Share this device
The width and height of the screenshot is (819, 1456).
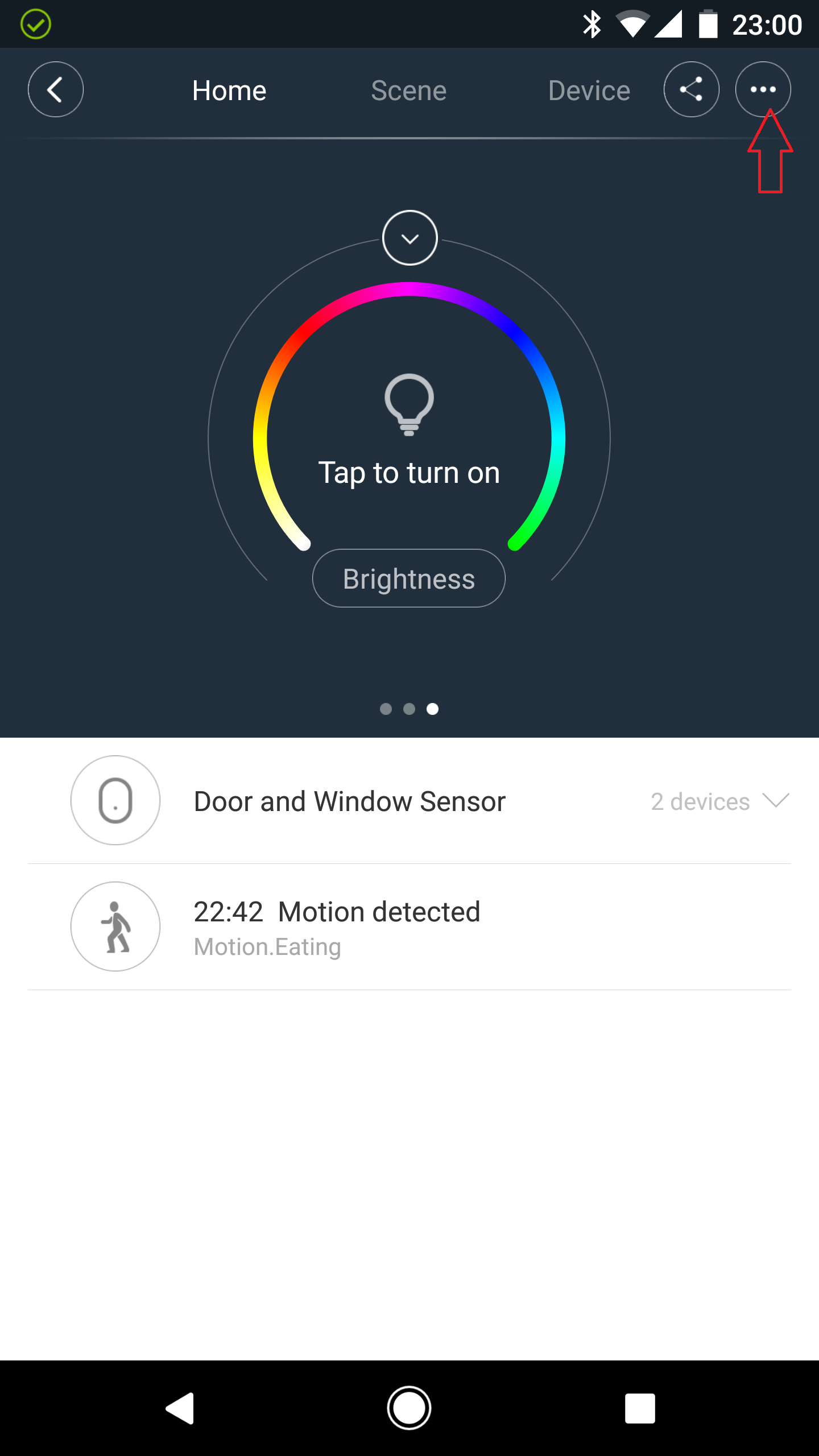click(x=691, y=90)
